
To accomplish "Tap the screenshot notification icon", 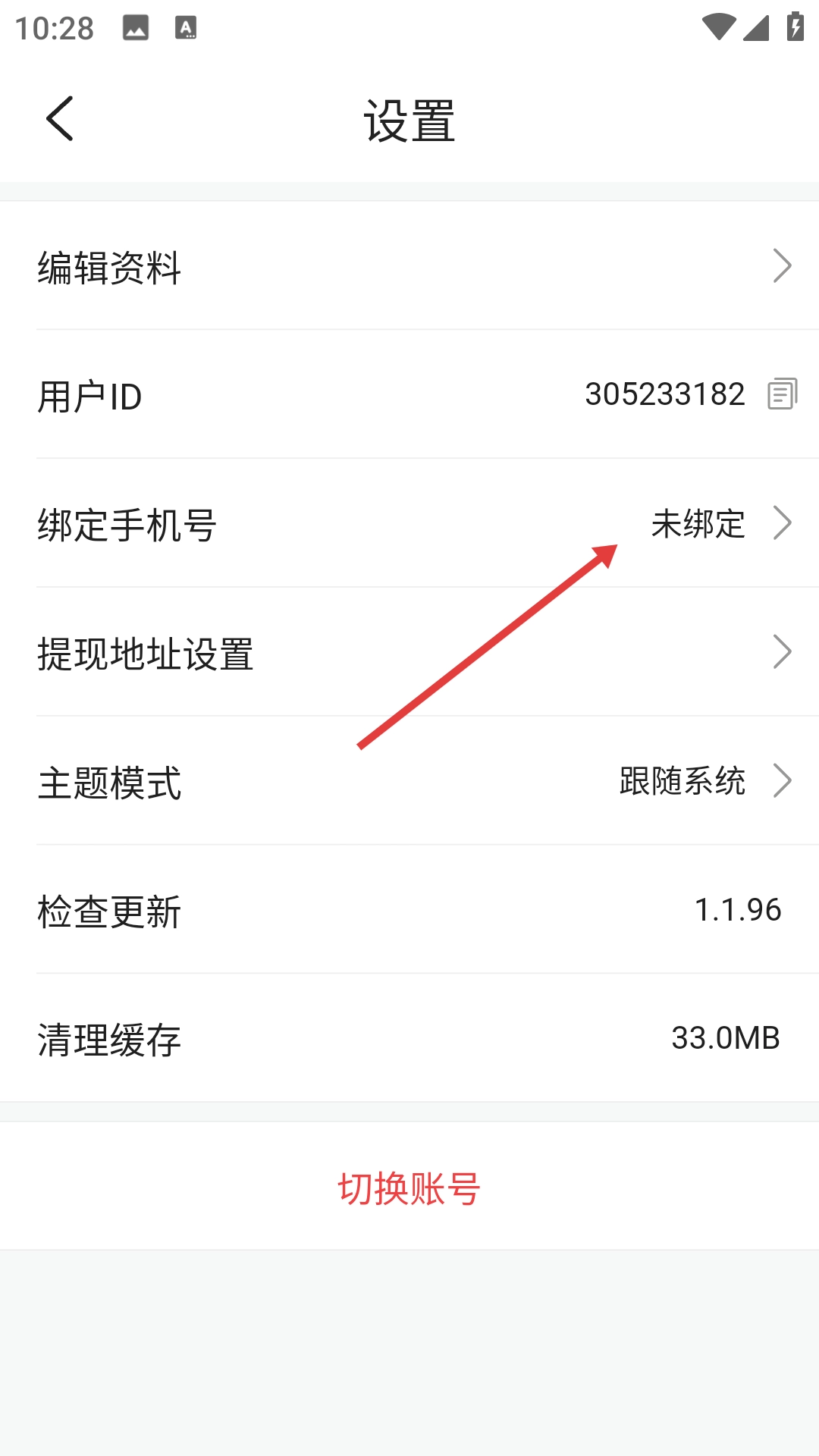I will pos(135,27).
